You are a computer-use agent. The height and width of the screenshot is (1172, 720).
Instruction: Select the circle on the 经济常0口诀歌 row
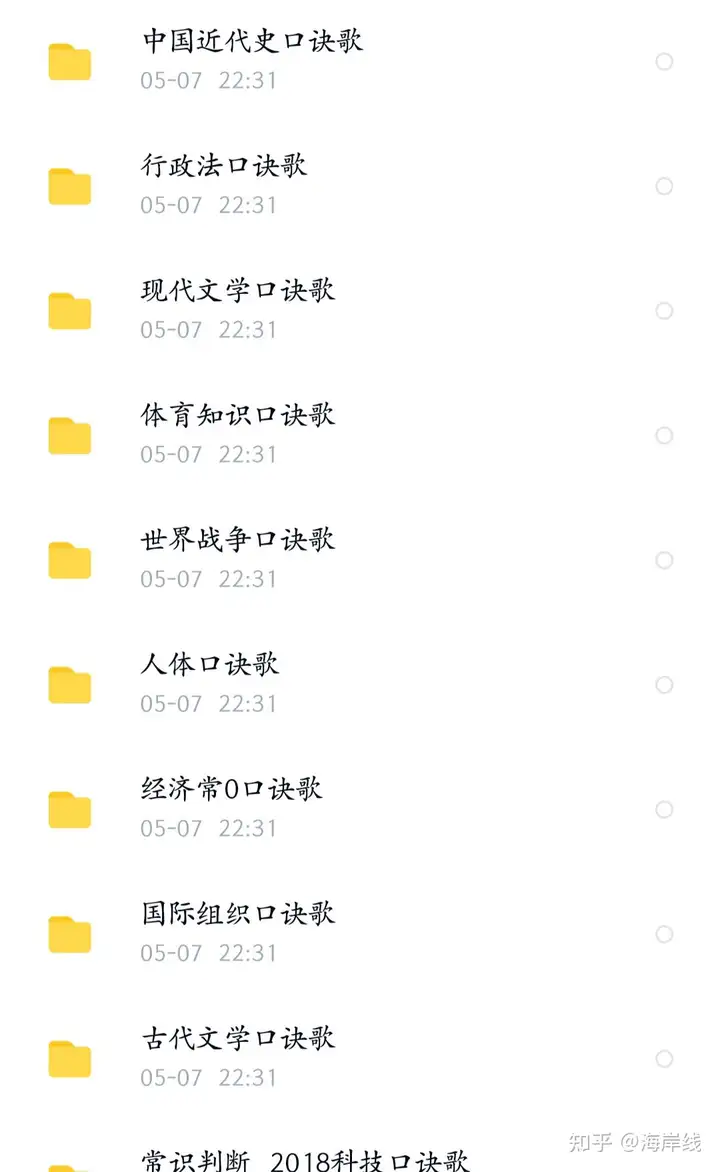coord(664,809)
